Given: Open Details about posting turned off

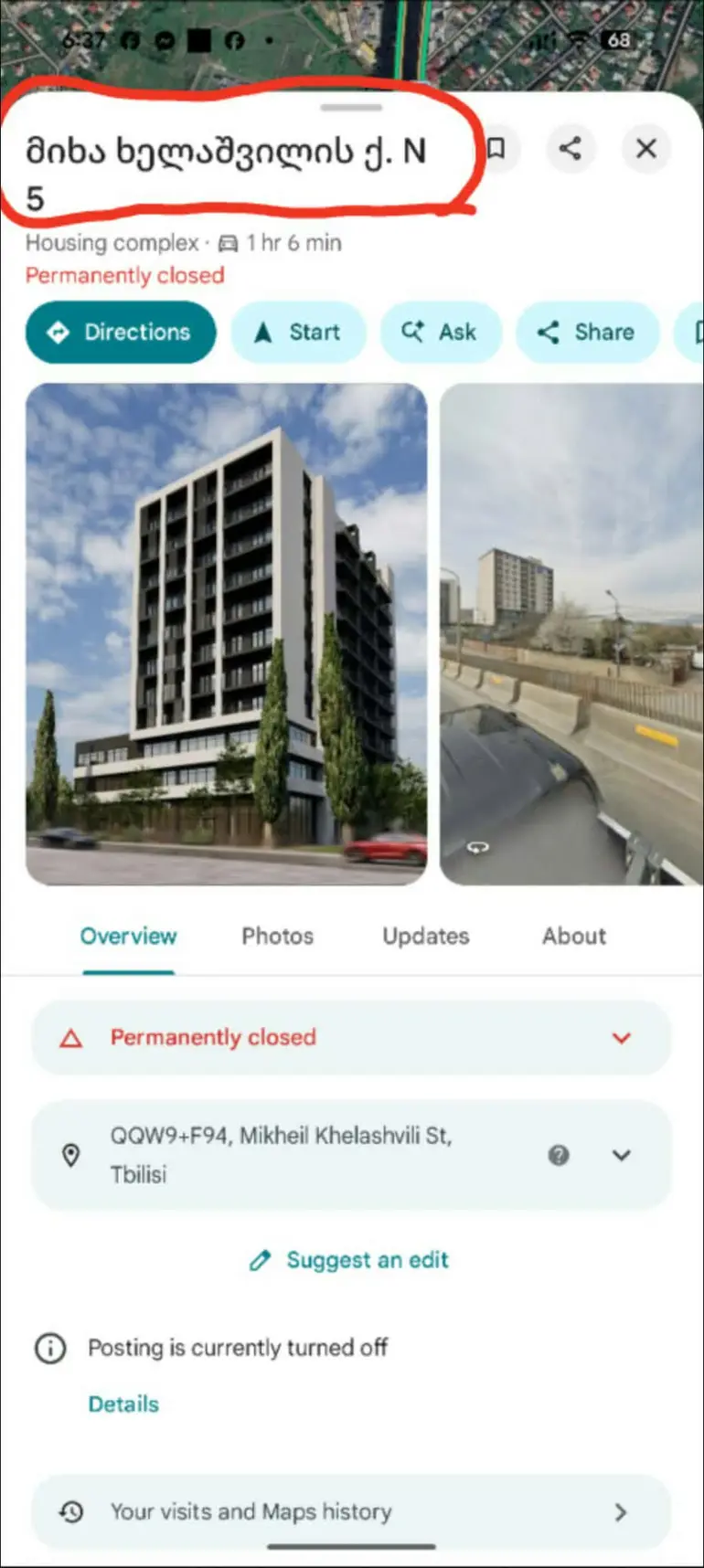Looking at the screenshot, I should pos(123,1404).
